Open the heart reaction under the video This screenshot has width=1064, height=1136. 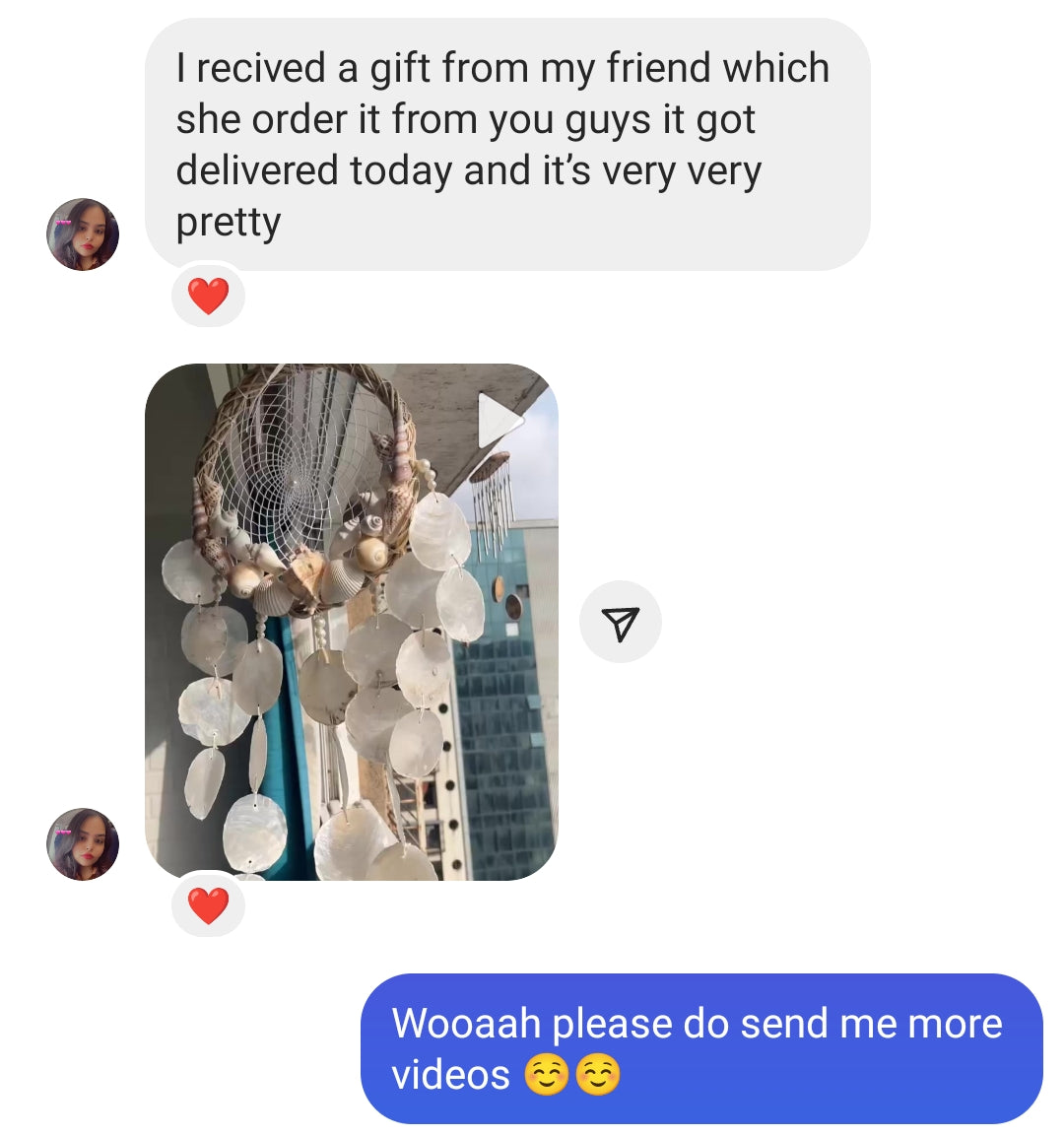point(208,905)
